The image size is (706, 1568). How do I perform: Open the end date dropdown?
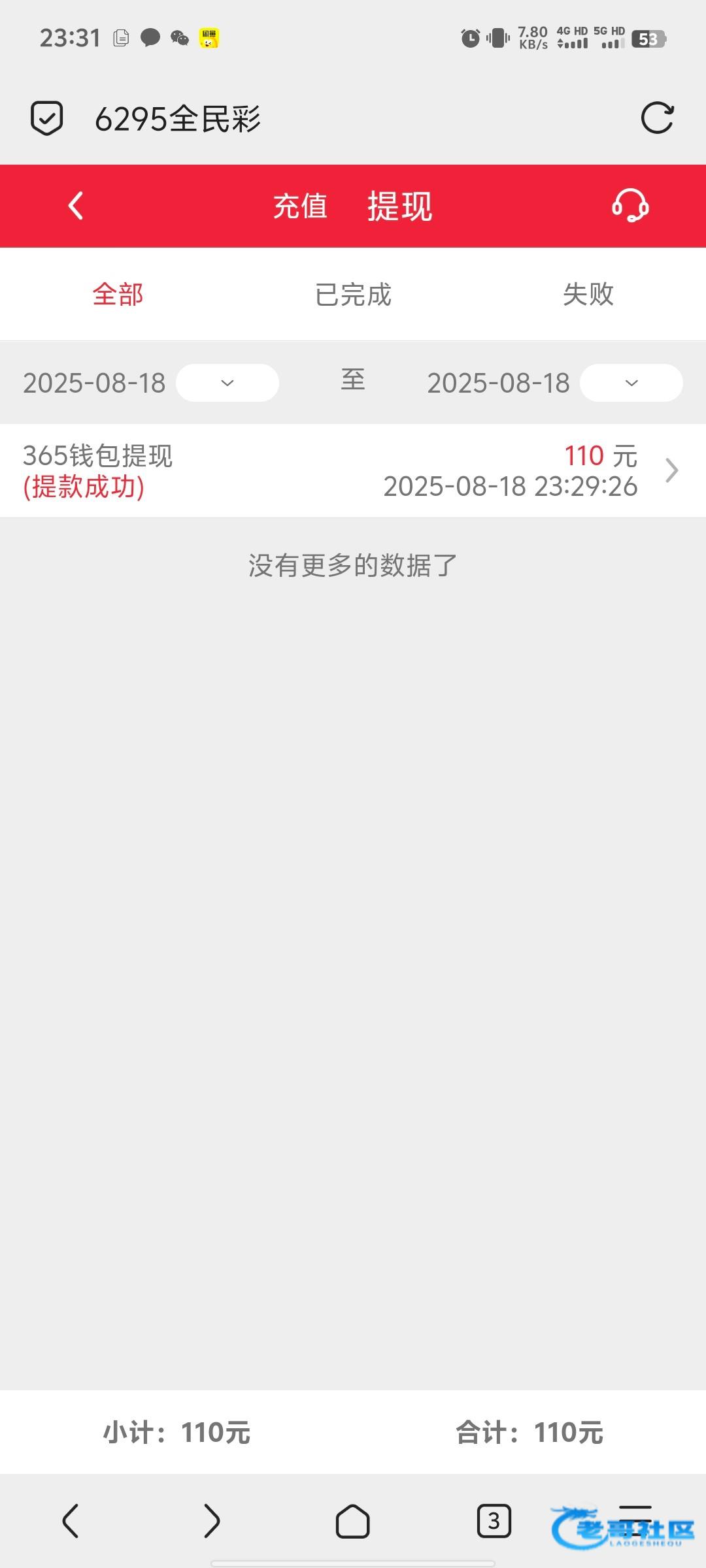pos(631,383)
